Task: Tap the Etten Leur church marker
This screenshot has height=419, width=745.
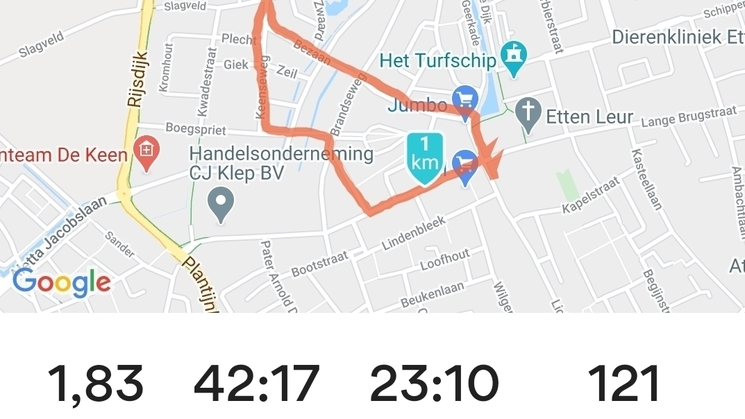Action: [528, 115]
